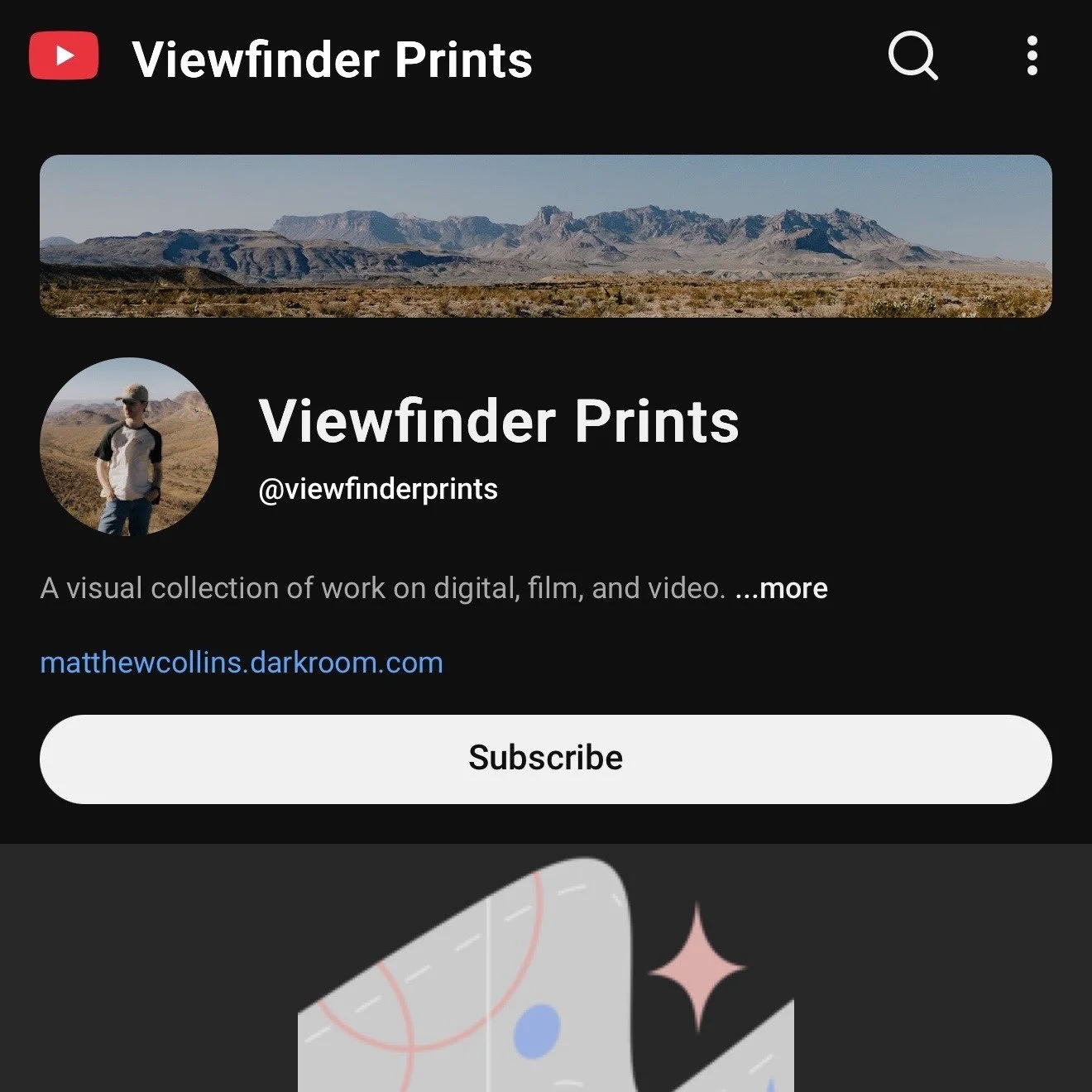
Task: Tap the YouTube logo to go home
Action: click(x=64, y=56)
